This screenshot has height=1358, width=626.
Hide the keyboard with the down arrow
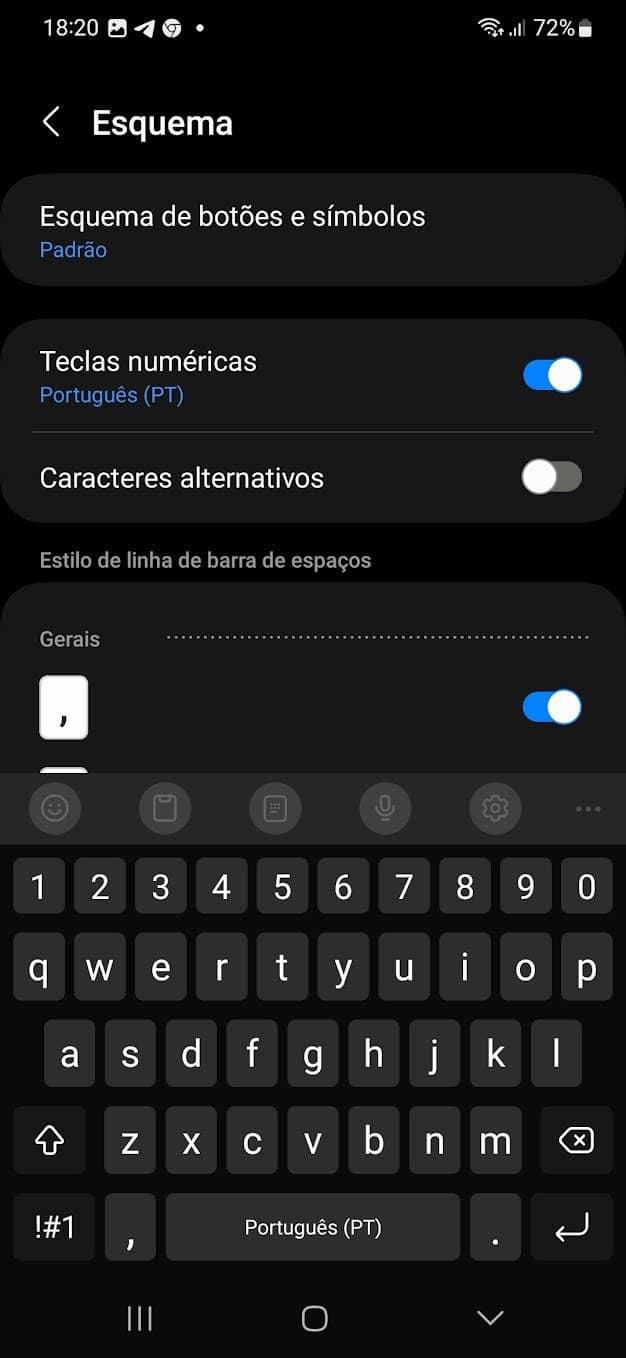(490, 1318)
